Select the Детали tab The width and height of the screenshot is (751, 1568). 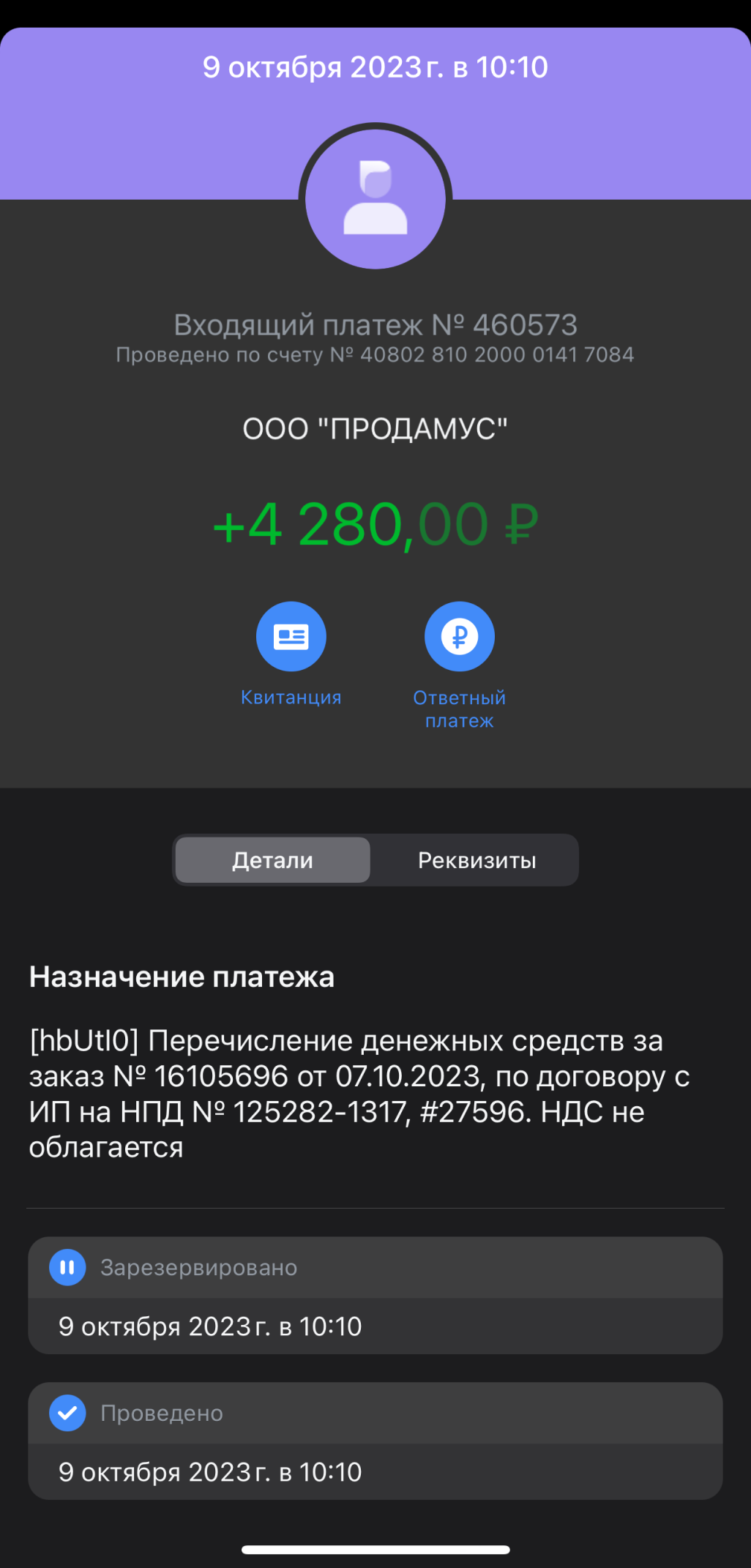coord(273,860)
